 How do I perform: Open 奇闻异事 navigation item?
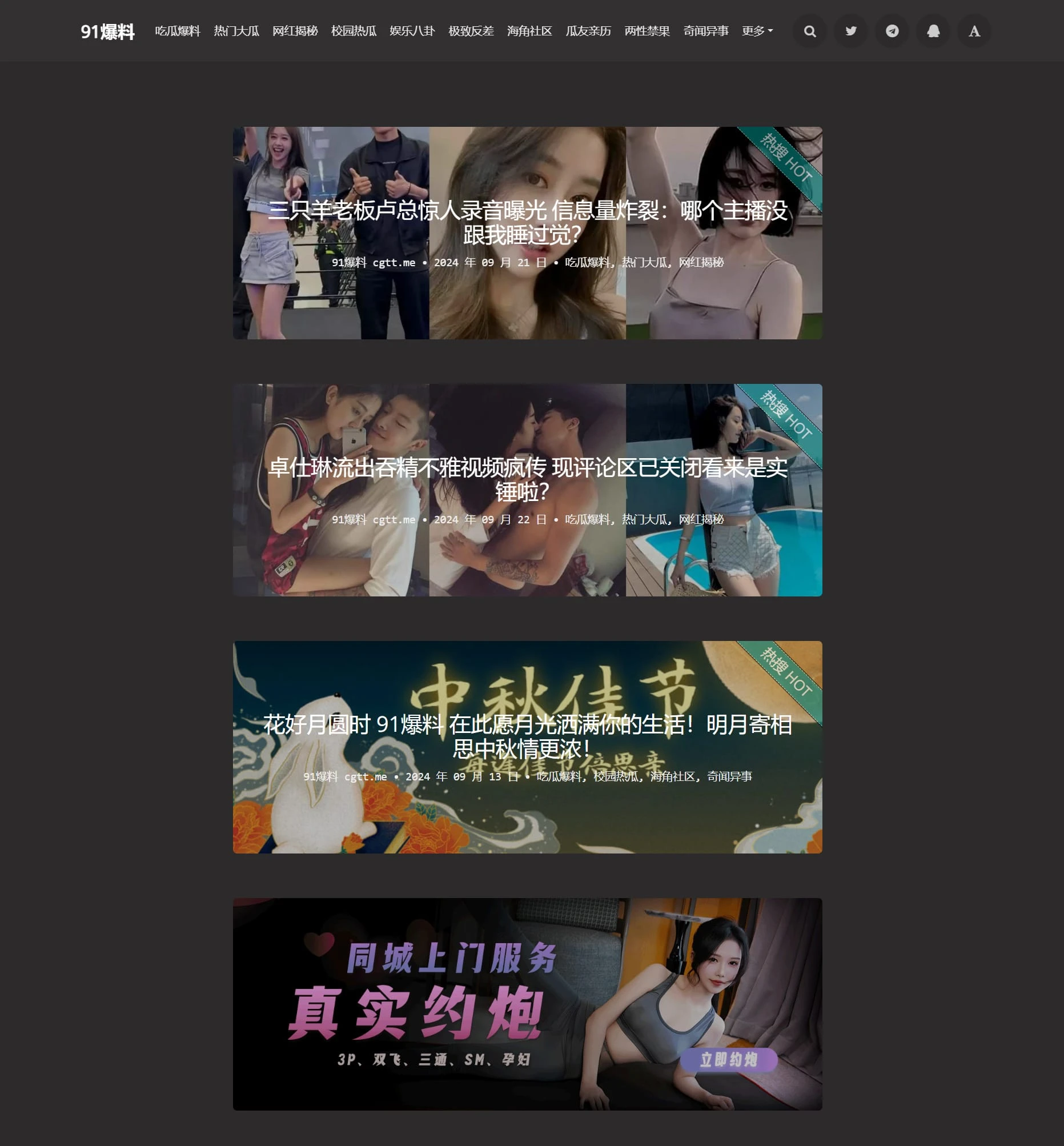click(x=705, y=31)
